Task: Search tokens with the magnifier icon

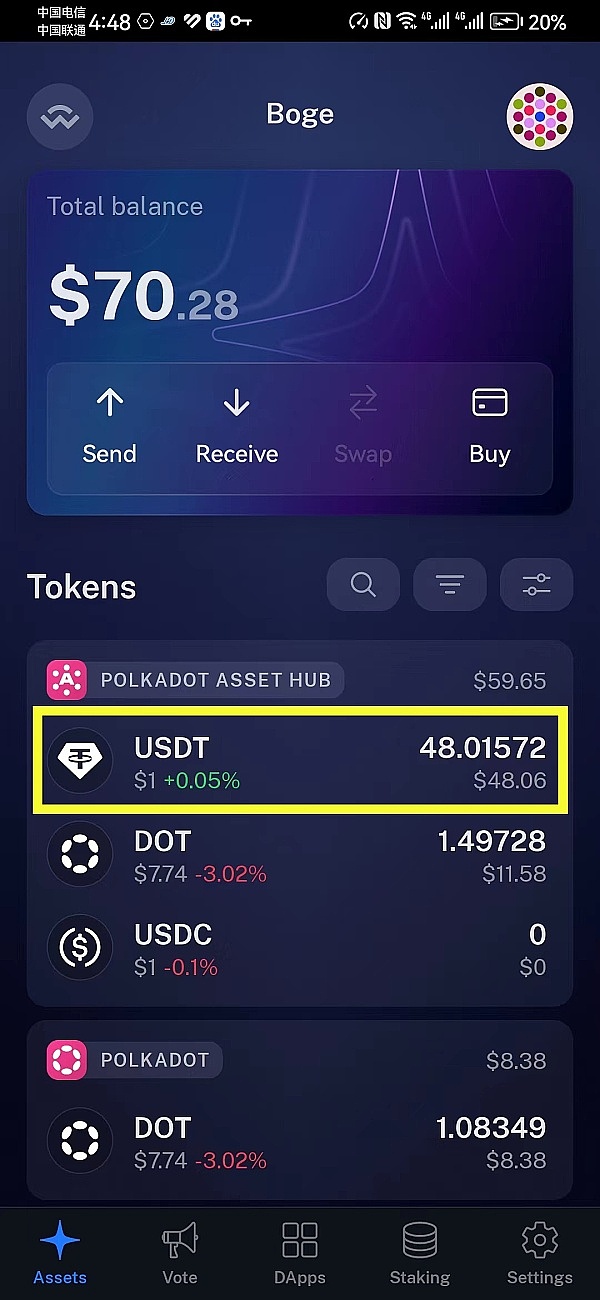Action: pyautogui.click(x=363, y=584)
